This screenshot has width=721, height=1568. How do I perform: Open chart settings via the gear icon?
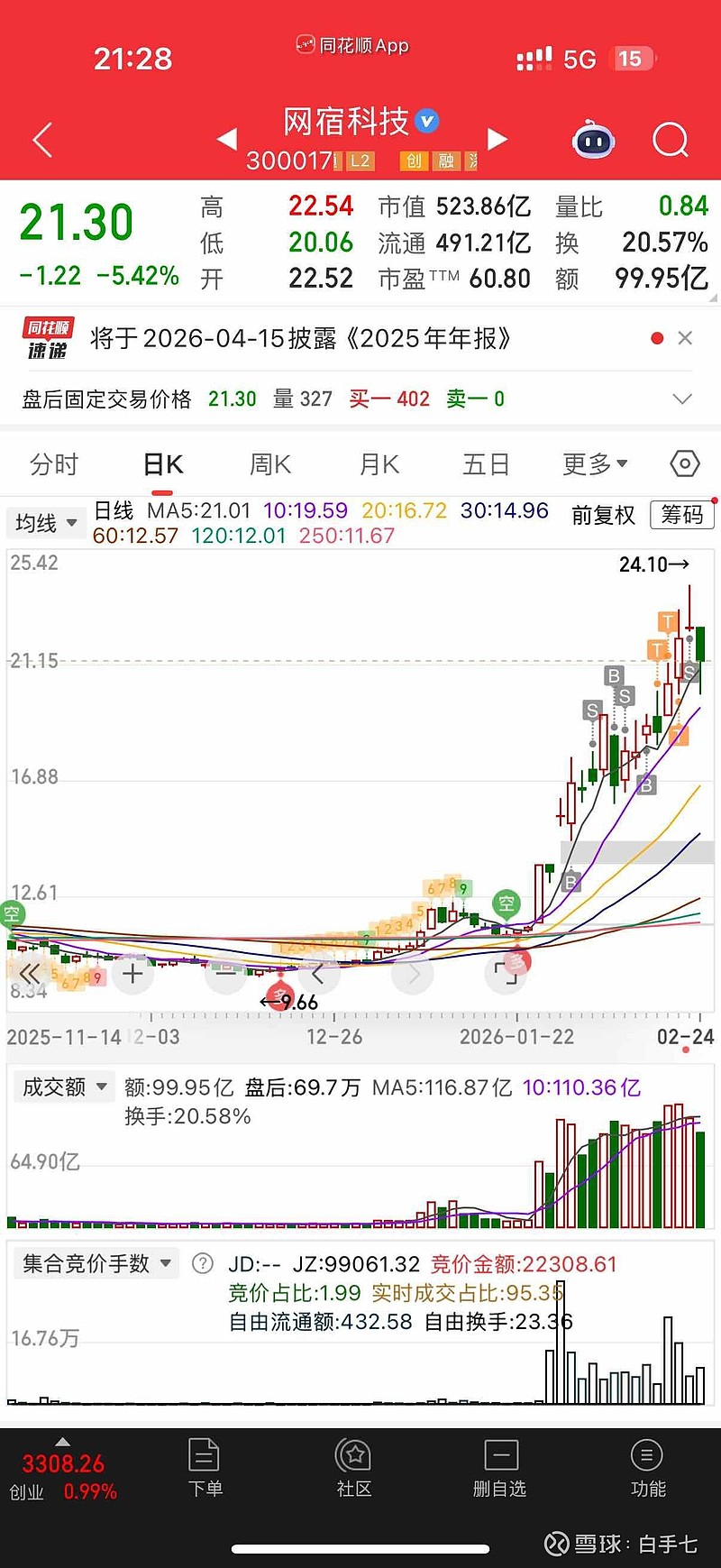pyautogui.click(x=683, y=463)
